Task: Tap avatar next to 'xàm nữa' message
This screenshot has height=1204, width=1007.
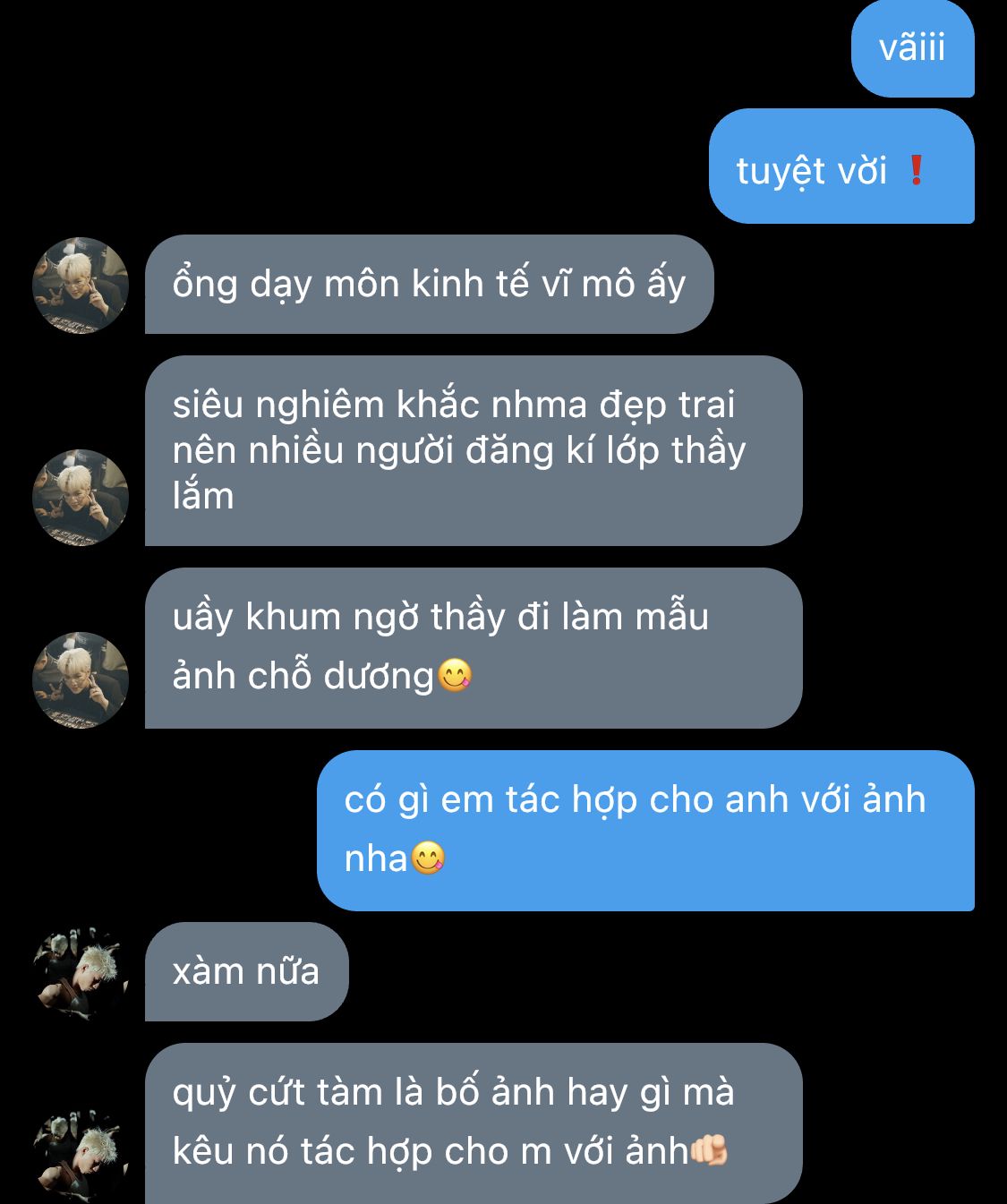Action: tap(81, 973)
